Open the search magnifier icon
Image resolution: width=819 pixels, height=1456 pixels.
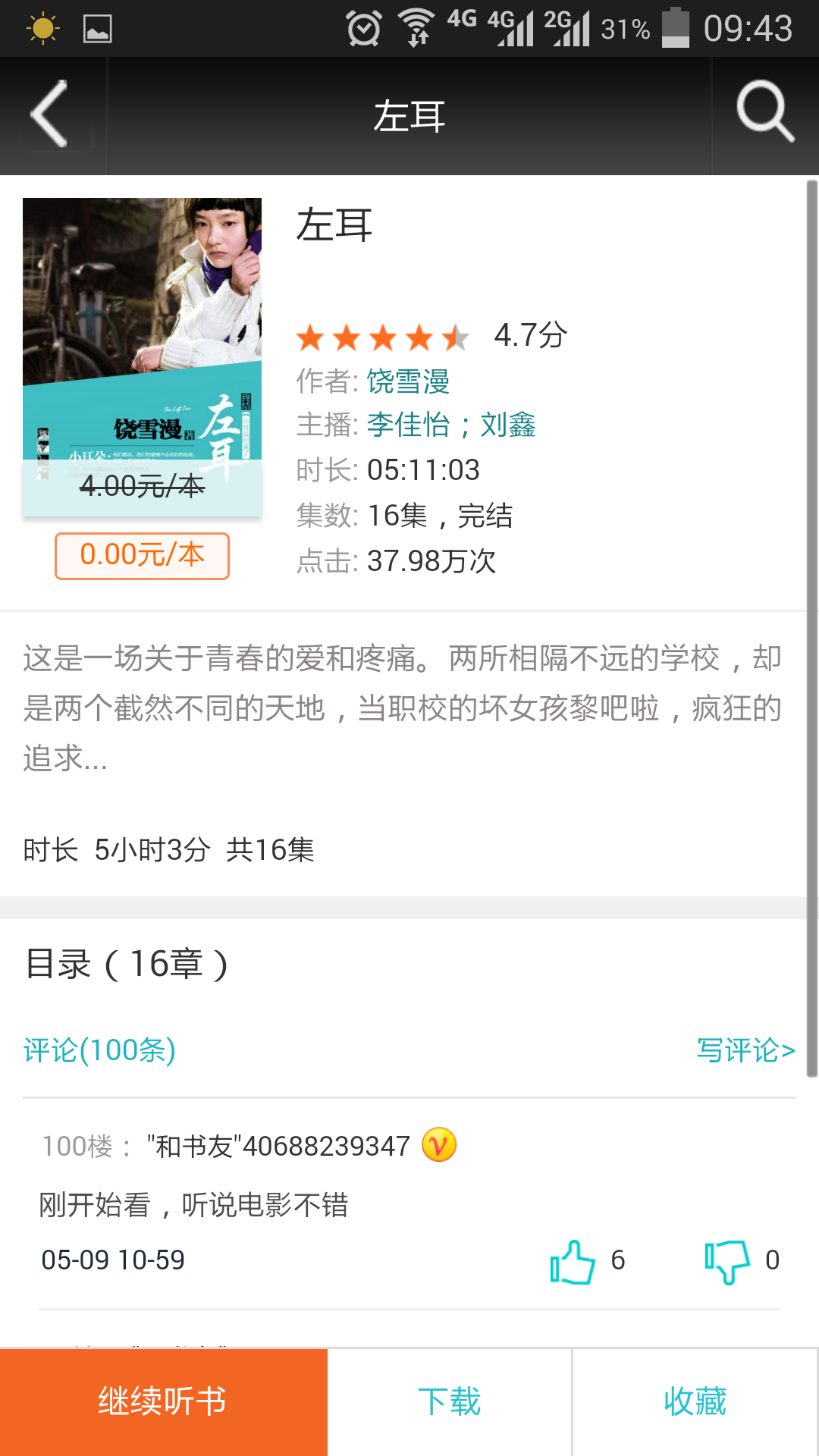pyautogui.click(x=764, y=114)
